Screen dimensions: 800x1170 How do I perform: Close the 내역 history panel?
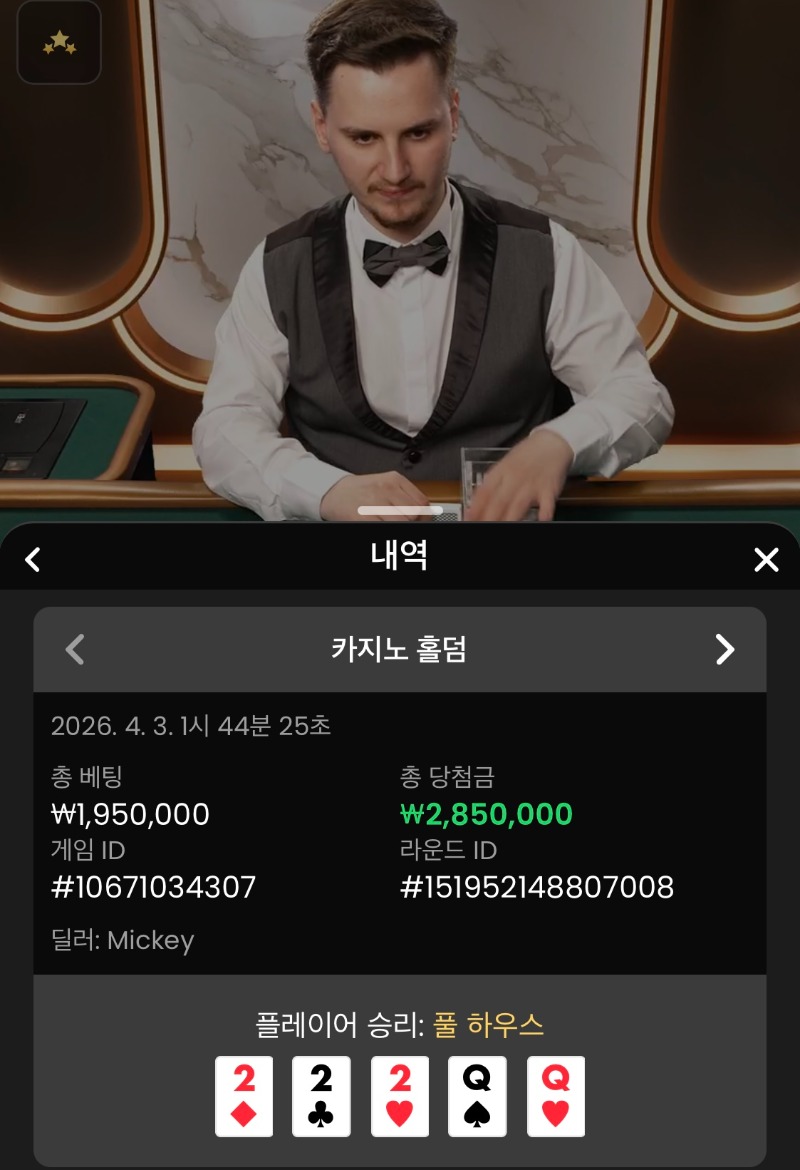[766, 559]
